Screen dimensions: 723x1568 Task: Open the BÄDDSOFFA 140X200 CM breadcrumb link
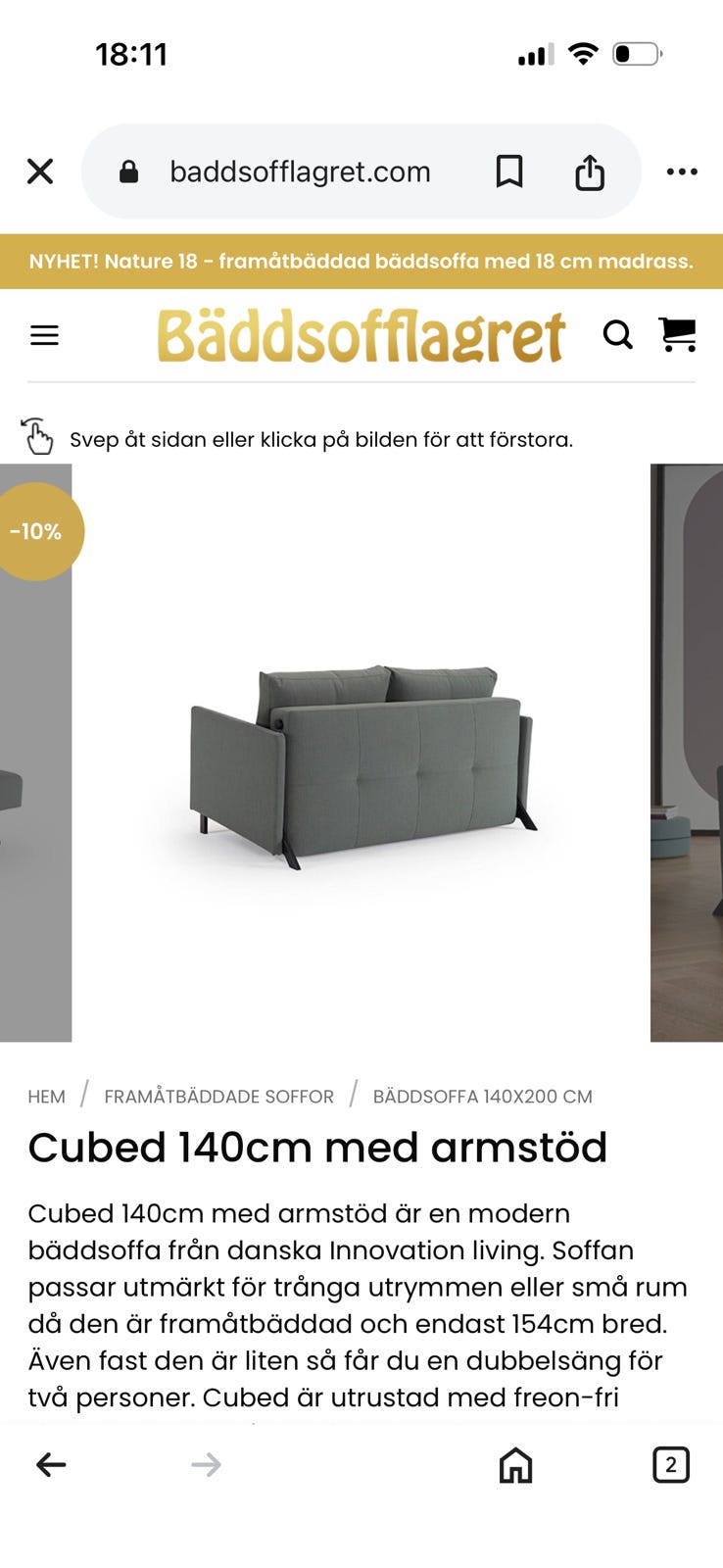482,1096
